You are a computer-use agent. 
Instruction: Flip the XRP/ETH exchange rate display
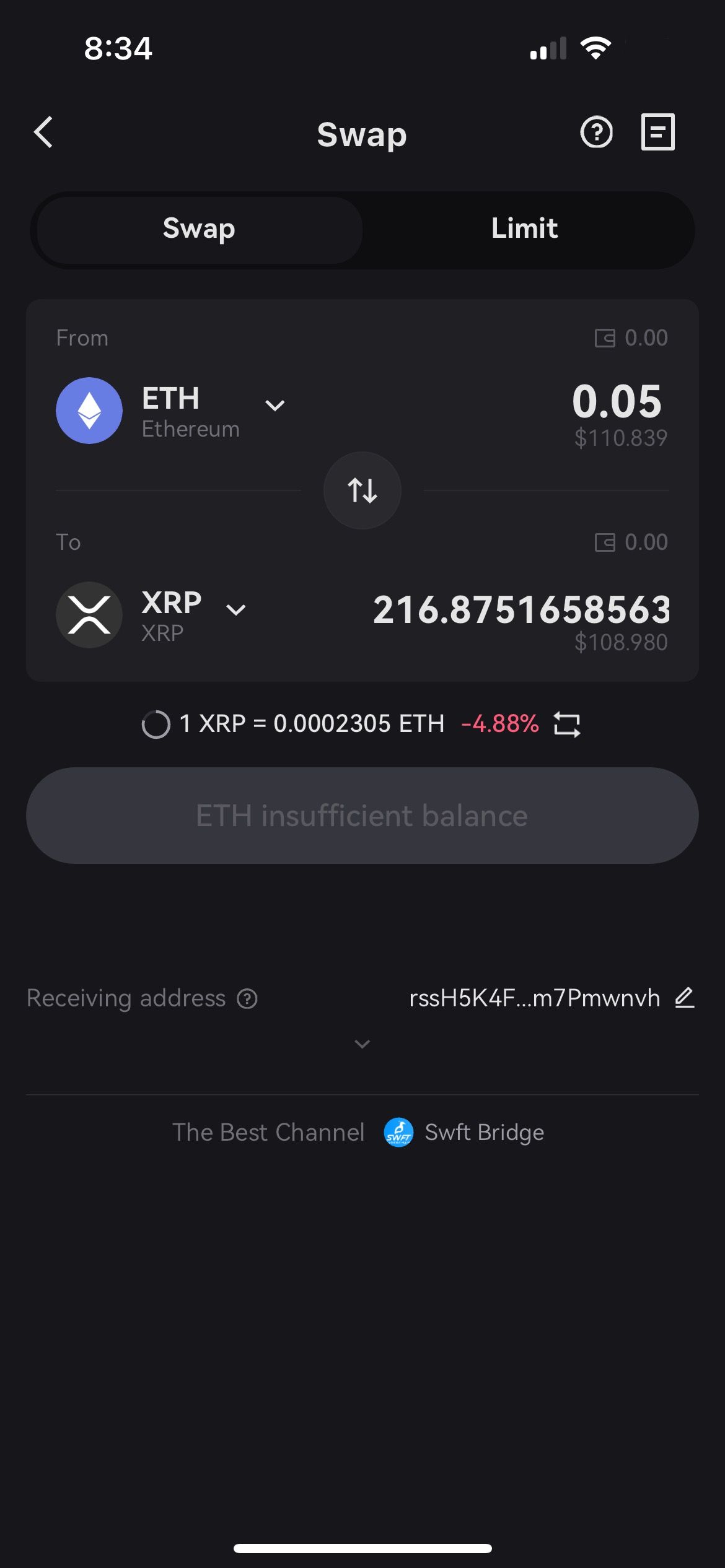point(567,724)
